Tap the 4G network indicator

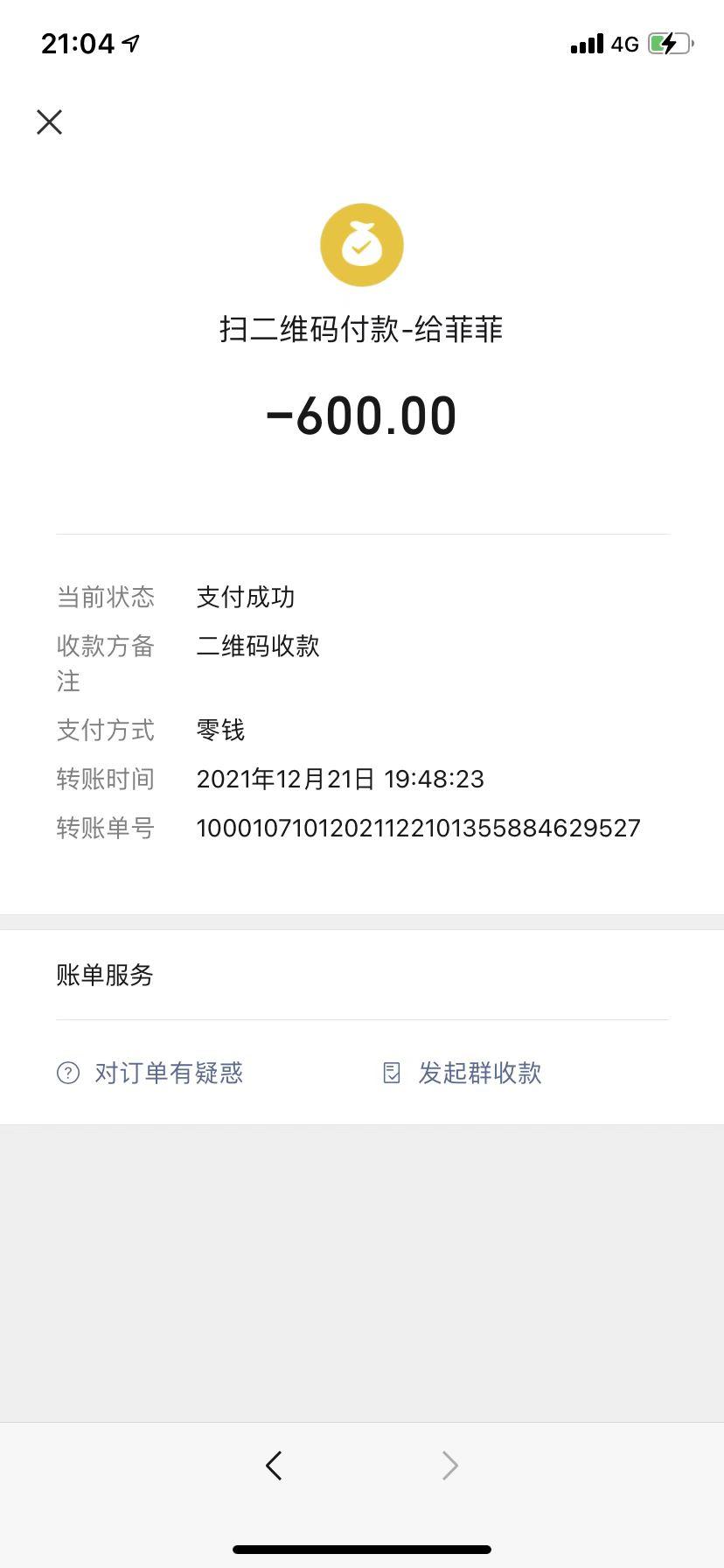tap(623, 44)
